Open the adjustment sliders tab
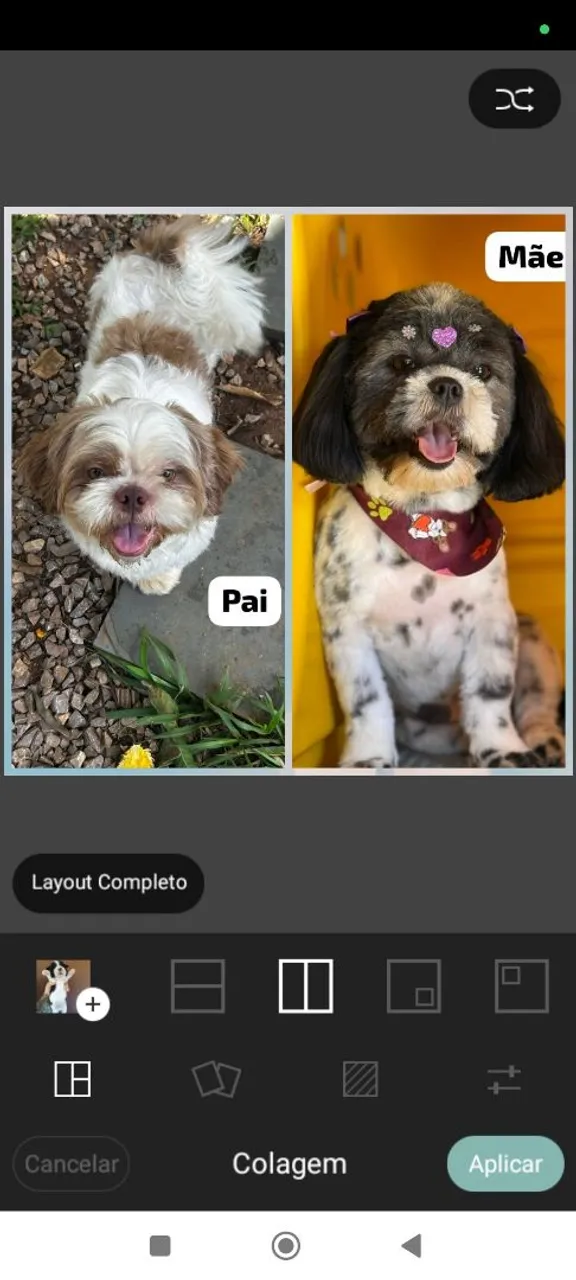This screenshot has width=576, height=1280. tap(504, 1080)
